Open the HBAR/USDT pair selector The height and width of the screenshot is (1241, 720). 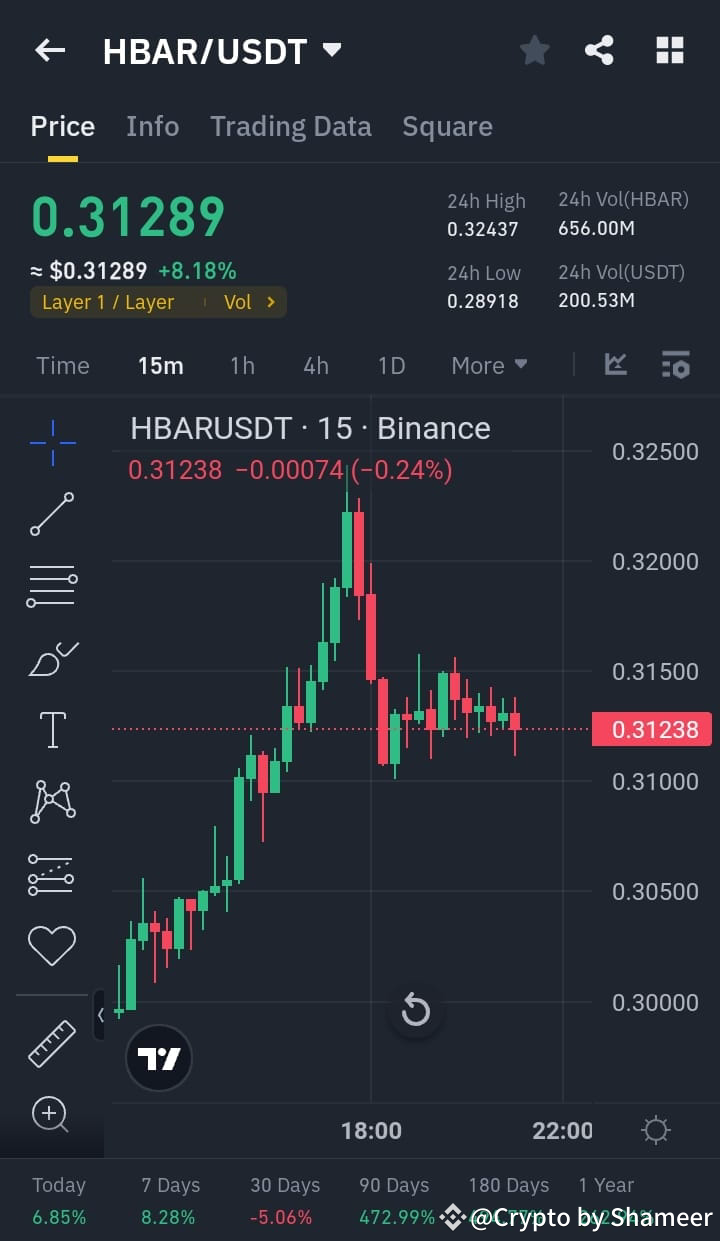coord(222,50)
